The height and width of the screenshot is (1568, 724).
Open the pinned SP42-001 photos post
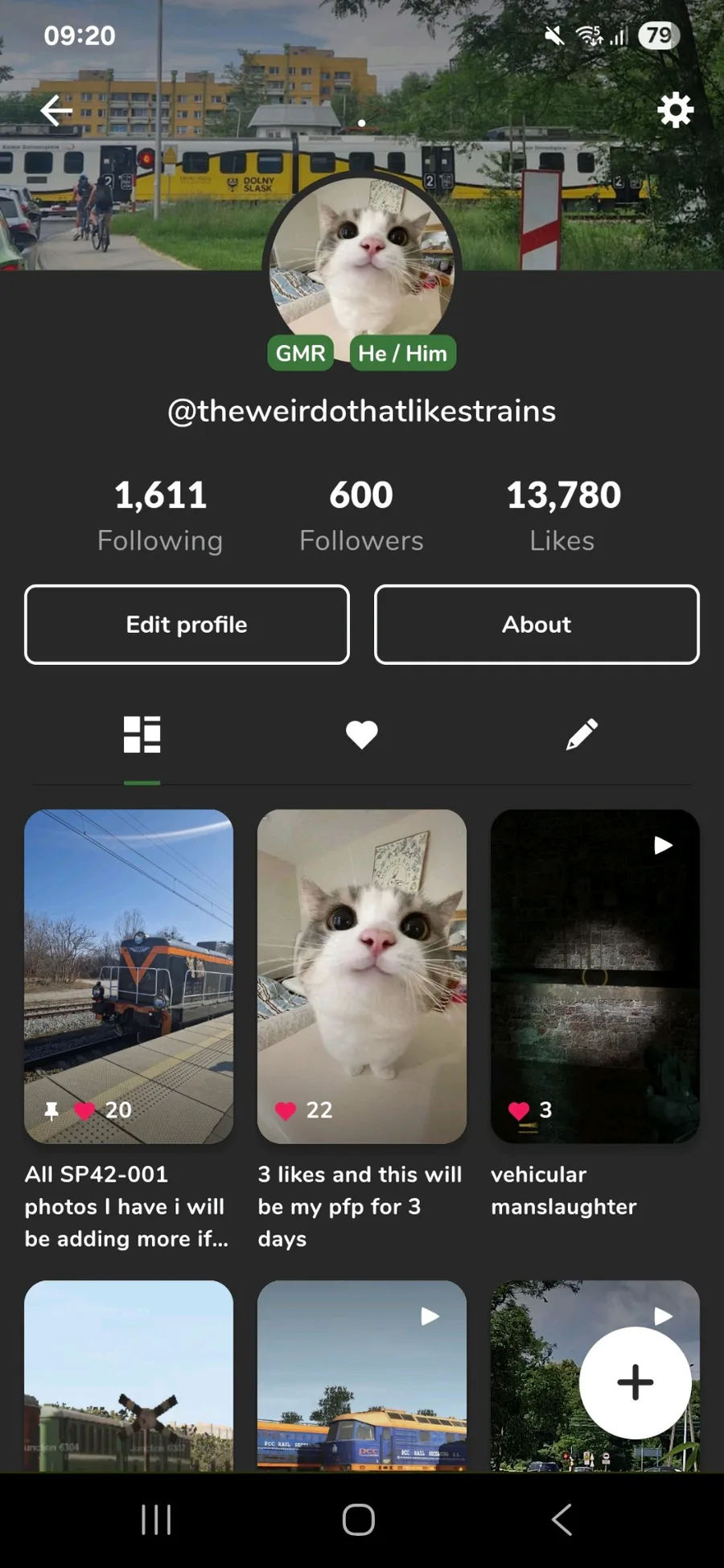point(129,975)
